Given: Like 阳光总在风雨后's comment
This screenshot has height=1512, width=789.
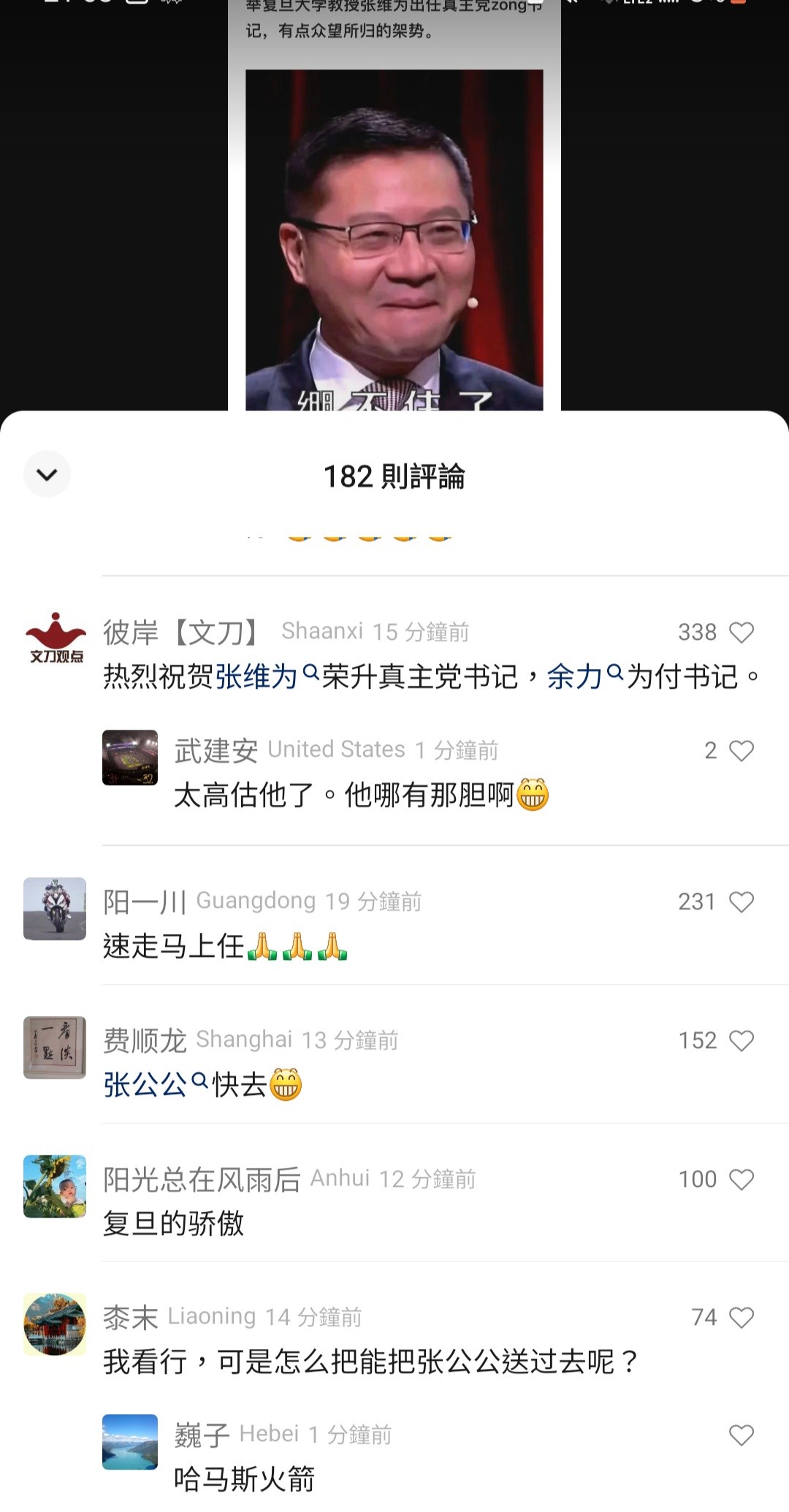Looking at the screenshot, I should 741,1180.
